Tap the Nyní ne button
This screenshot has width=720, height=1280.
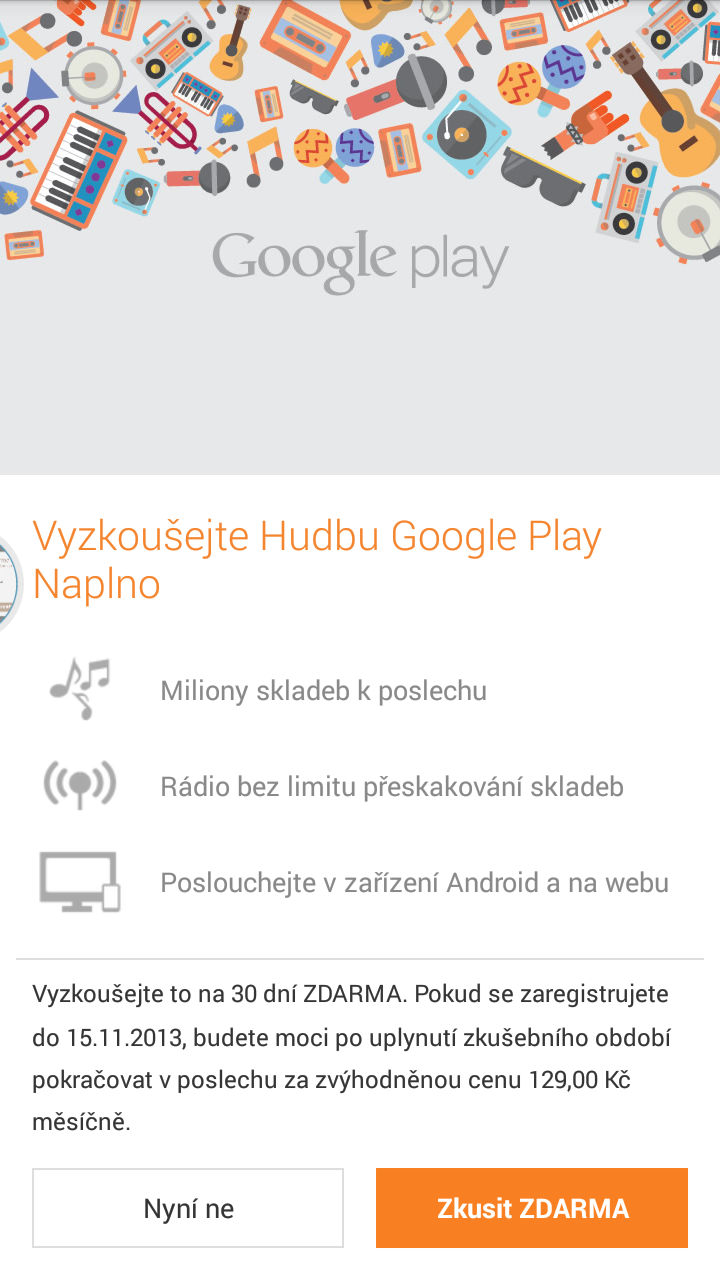coord(188,1208)
